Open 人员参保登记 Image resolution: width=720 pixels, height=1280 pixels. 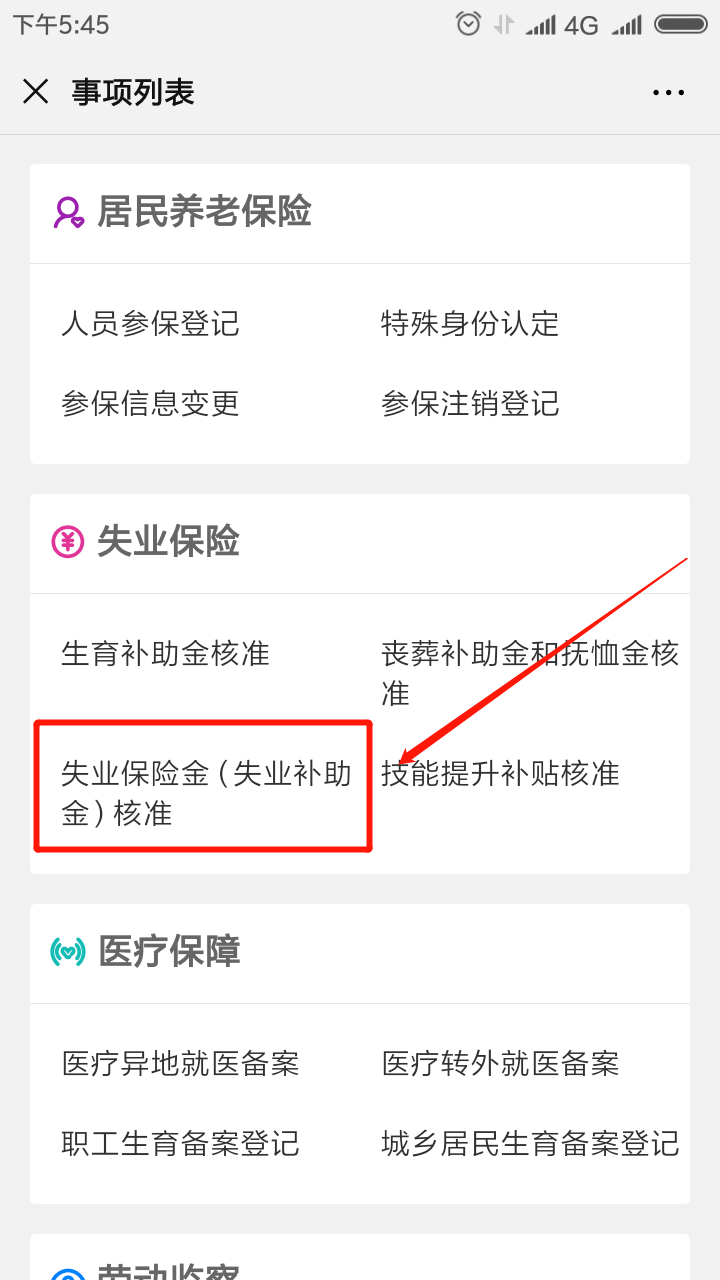coord(151,324)
